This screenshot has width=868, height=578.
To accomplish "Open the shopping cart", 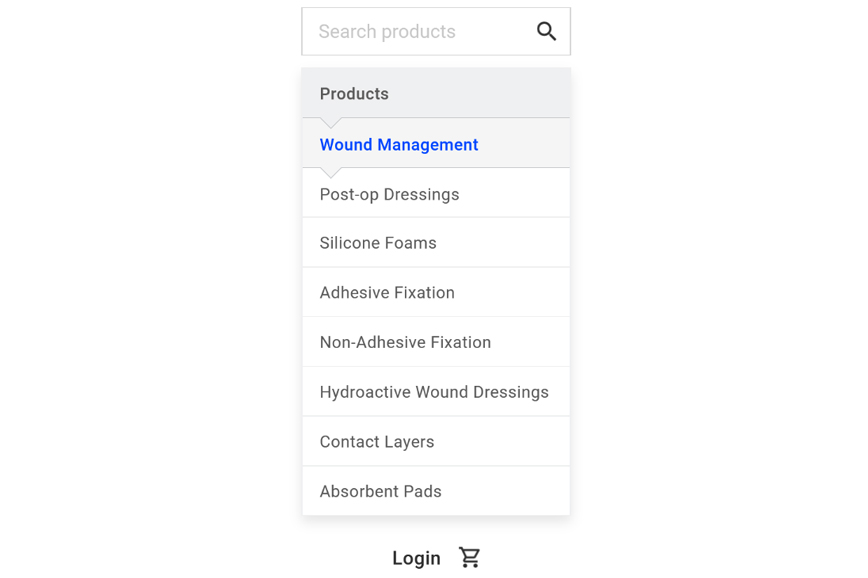I will click(470, 557).
